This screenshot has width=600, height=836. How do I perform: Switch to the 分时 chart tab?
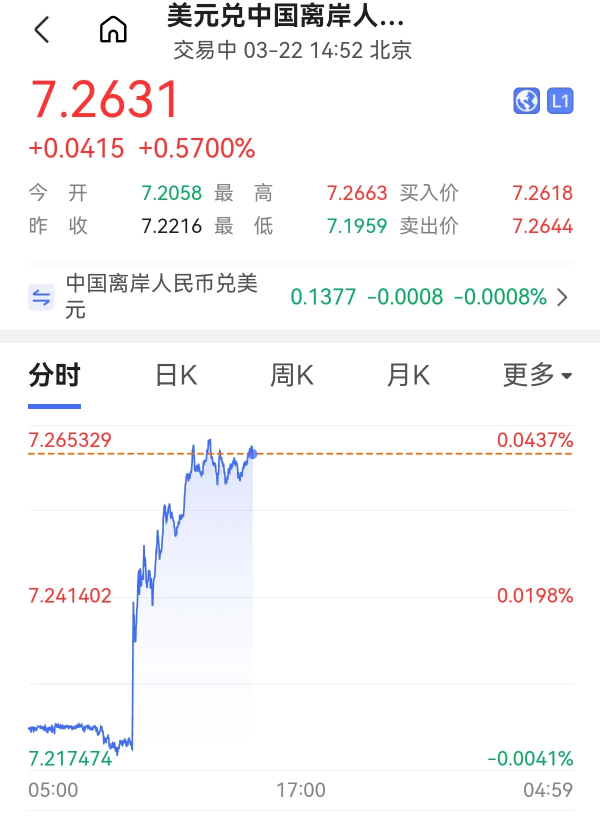[54, 376]
